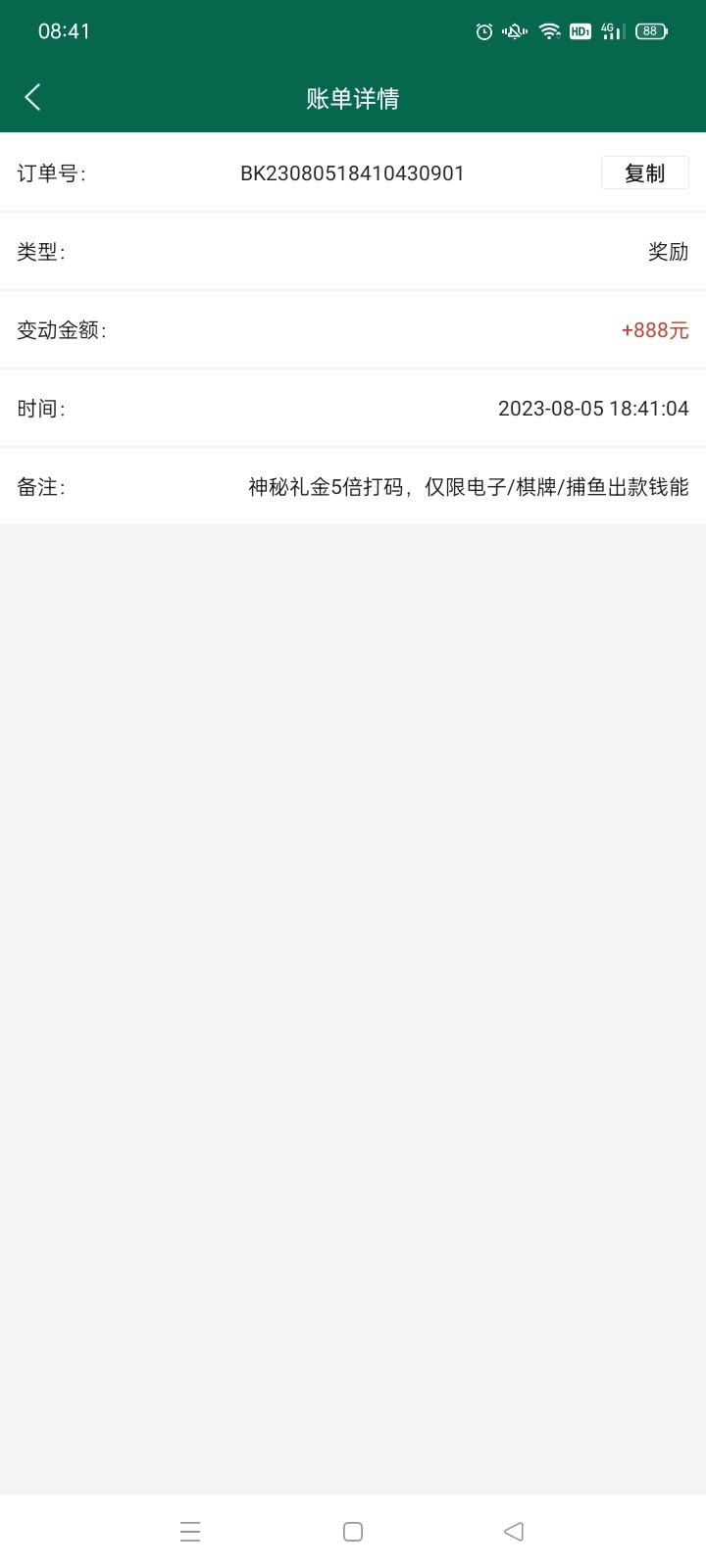Viewport: 706px width, 1568px height.
Task: Tap the red +888元 amount
Action: coord(654,330)
